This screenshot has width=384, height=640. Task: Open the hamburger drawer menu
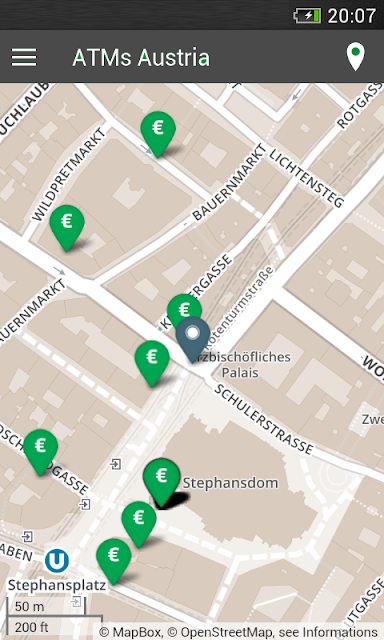tap(24, 57)
